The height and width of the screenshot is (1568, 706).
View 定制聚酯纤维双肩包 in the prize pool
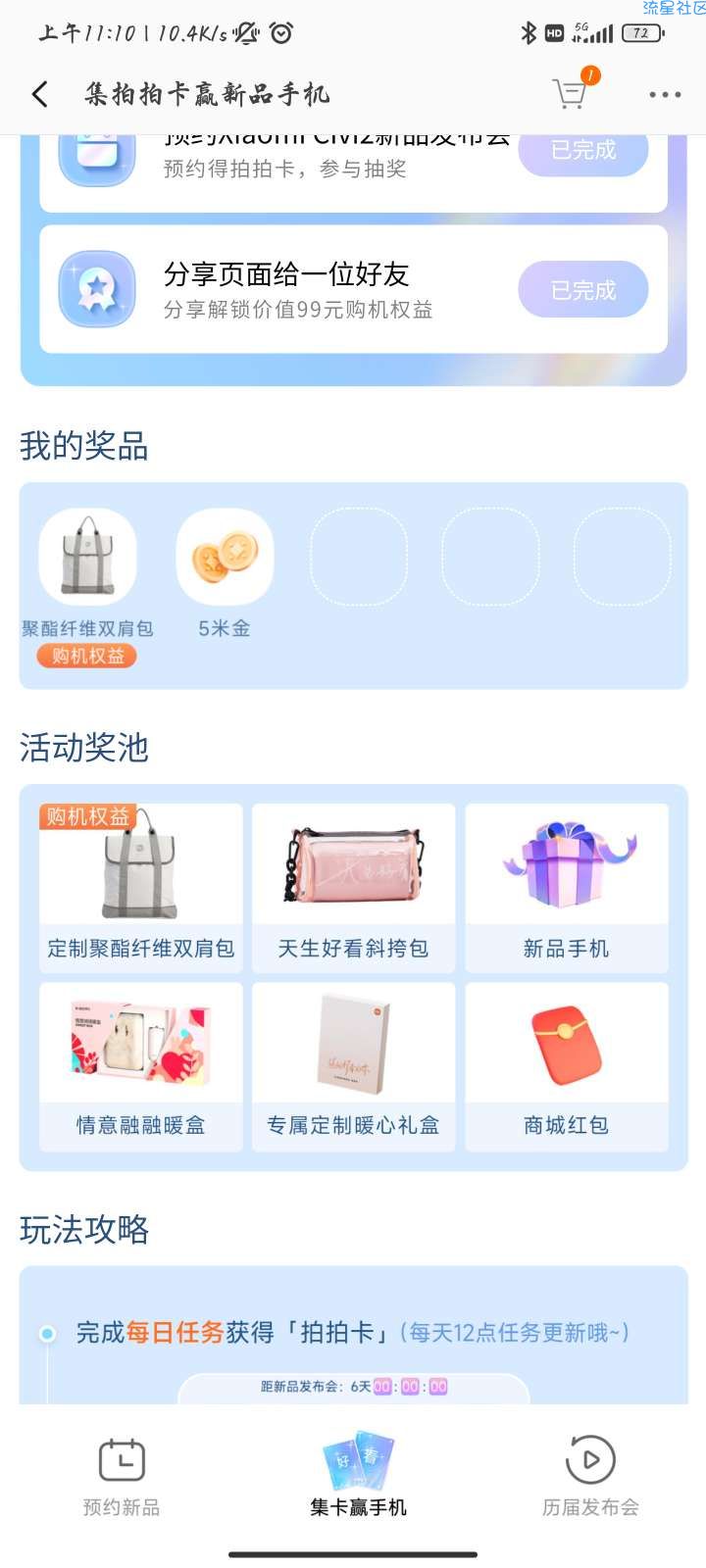tap(141, 888)
